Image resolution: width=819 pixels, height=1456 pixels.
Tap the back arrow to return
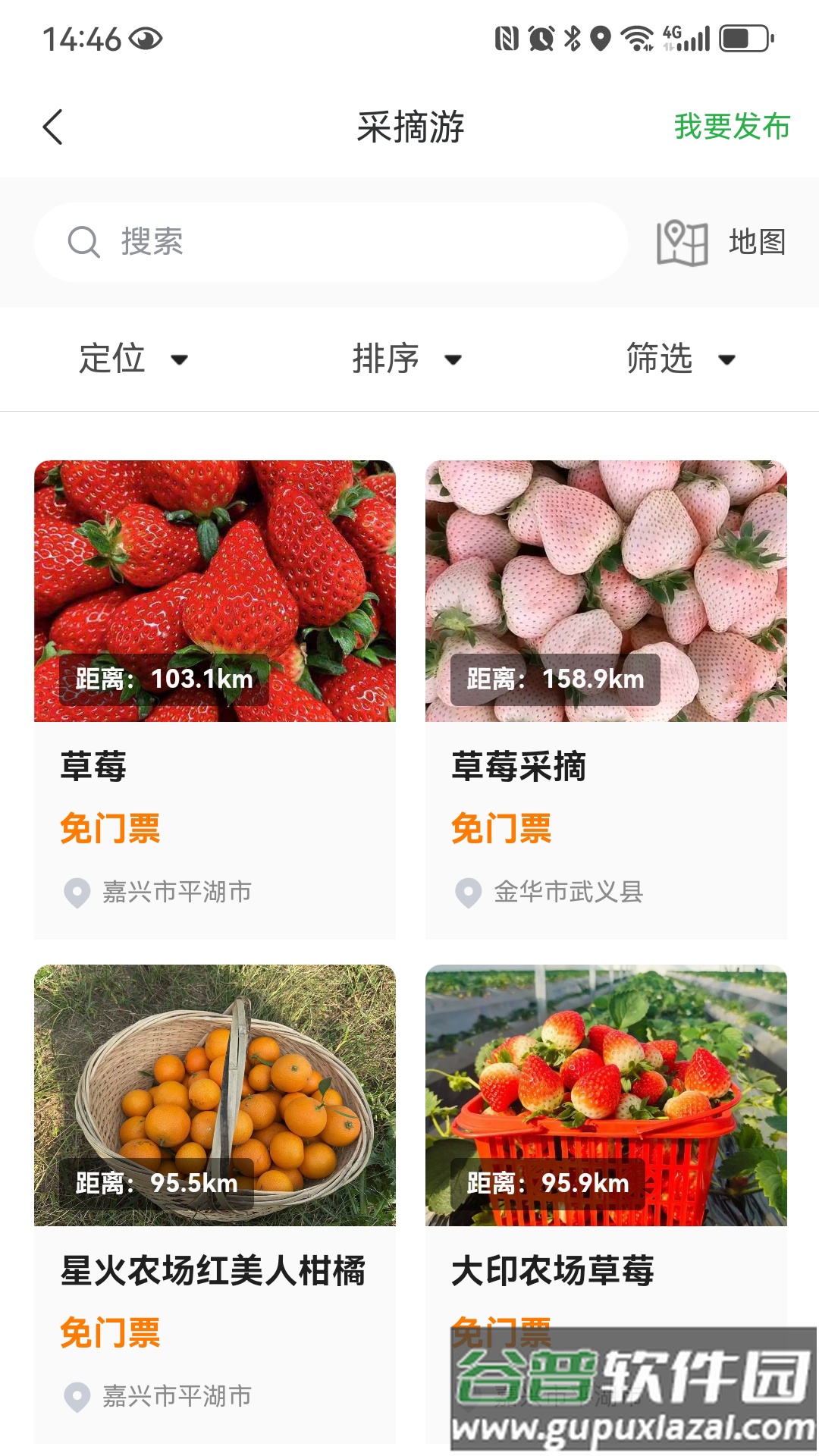tap(53, 127)
